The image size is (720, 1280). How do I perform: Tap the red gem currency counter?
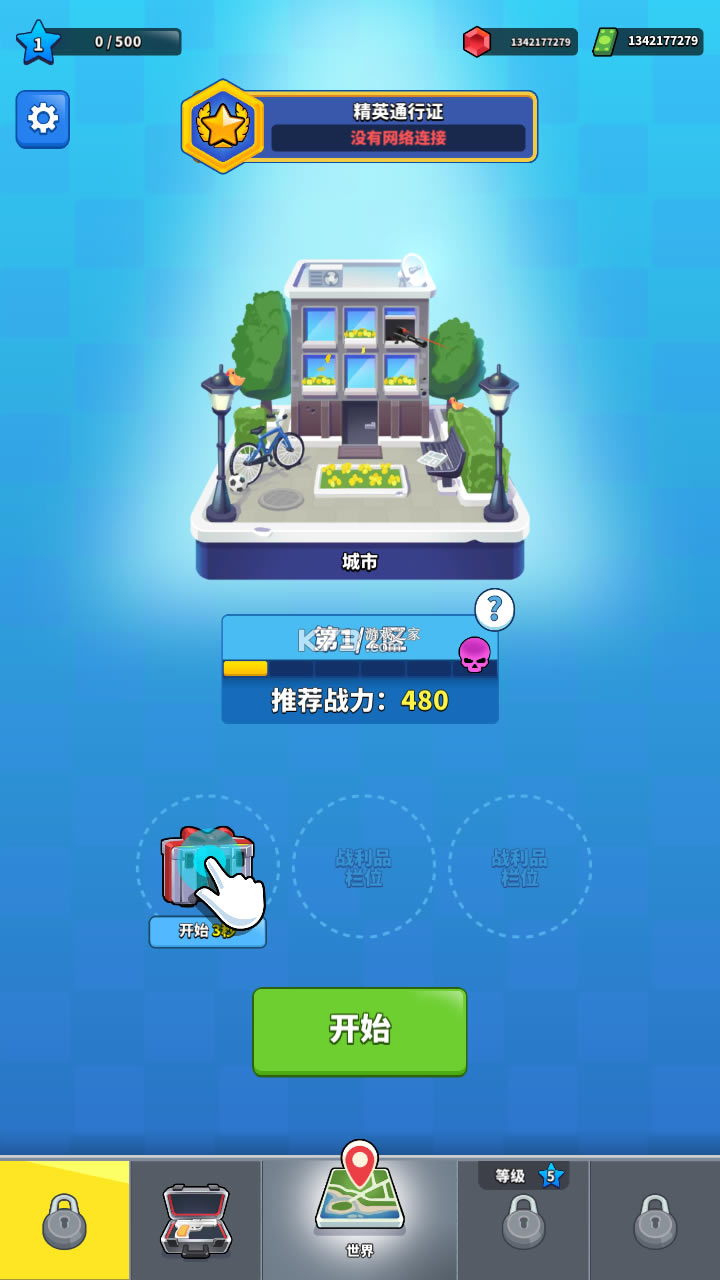pyautogui.click(x=520, y=42)
